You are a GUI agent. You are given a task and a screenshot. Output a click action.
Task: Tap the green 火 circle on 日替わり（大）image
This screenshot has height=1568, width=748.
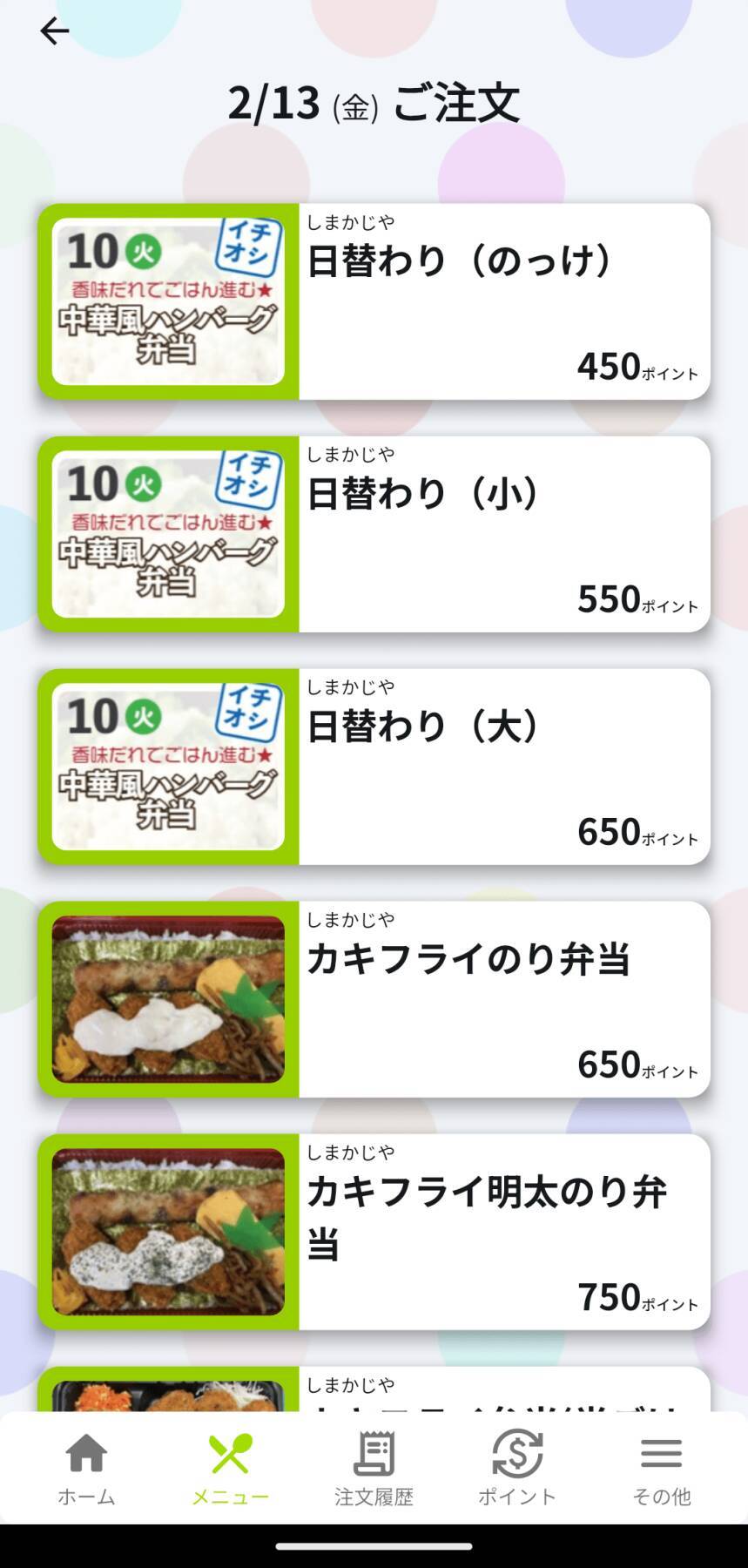click(140, 717)
